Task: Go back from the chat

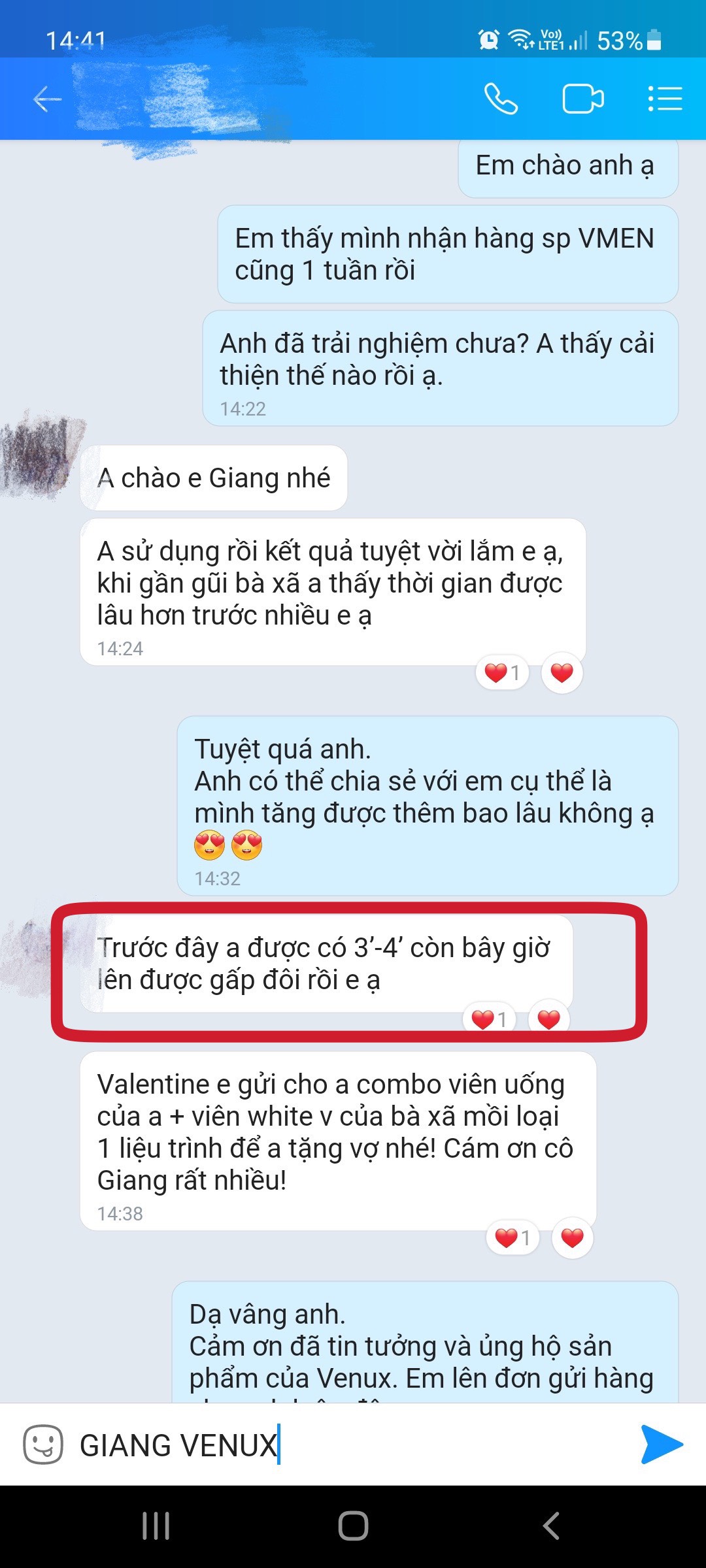Action: point(47,99)
